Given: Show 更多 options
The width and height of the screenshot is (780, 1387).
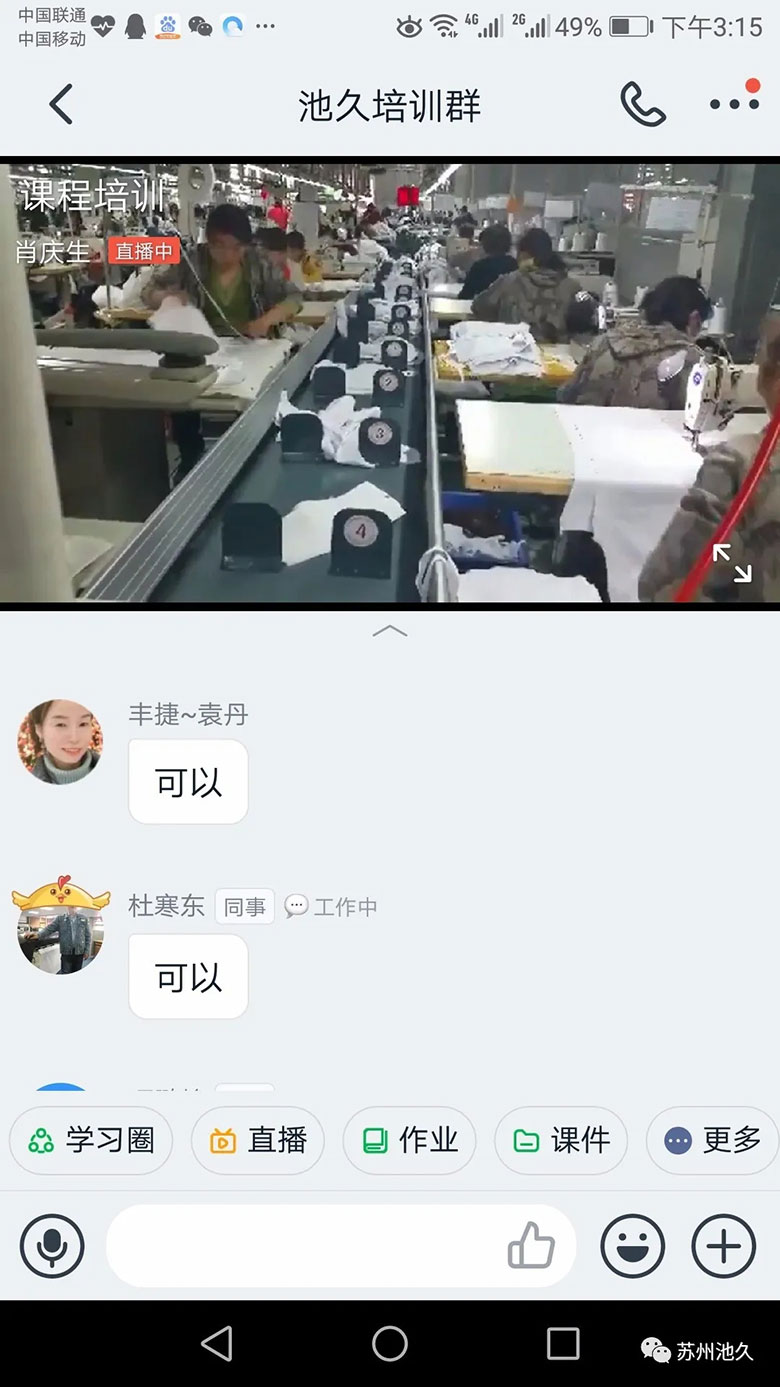Looking at the screenshot, I should point(713,1140).
